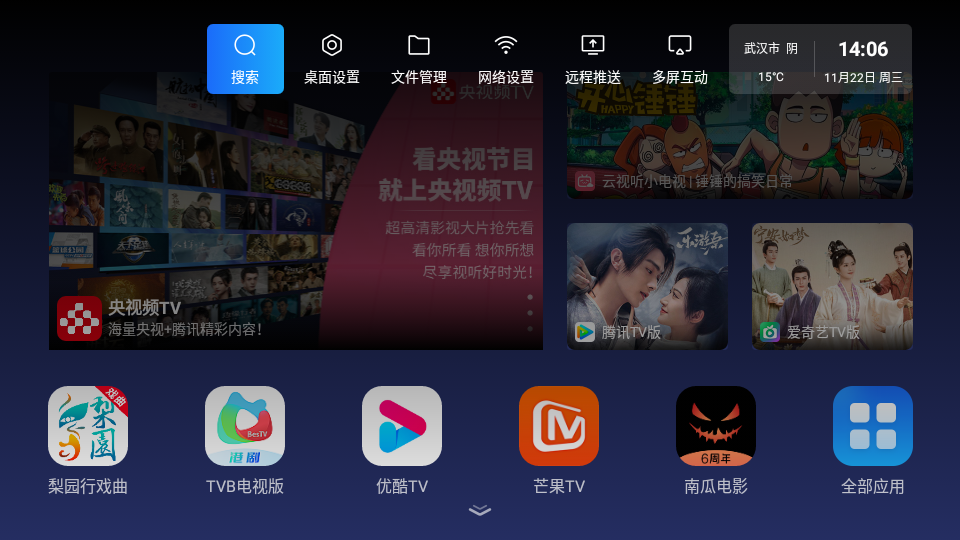Launch 远程推送 remote push
This screenshot has height=540, width=960.
[593, 59]
